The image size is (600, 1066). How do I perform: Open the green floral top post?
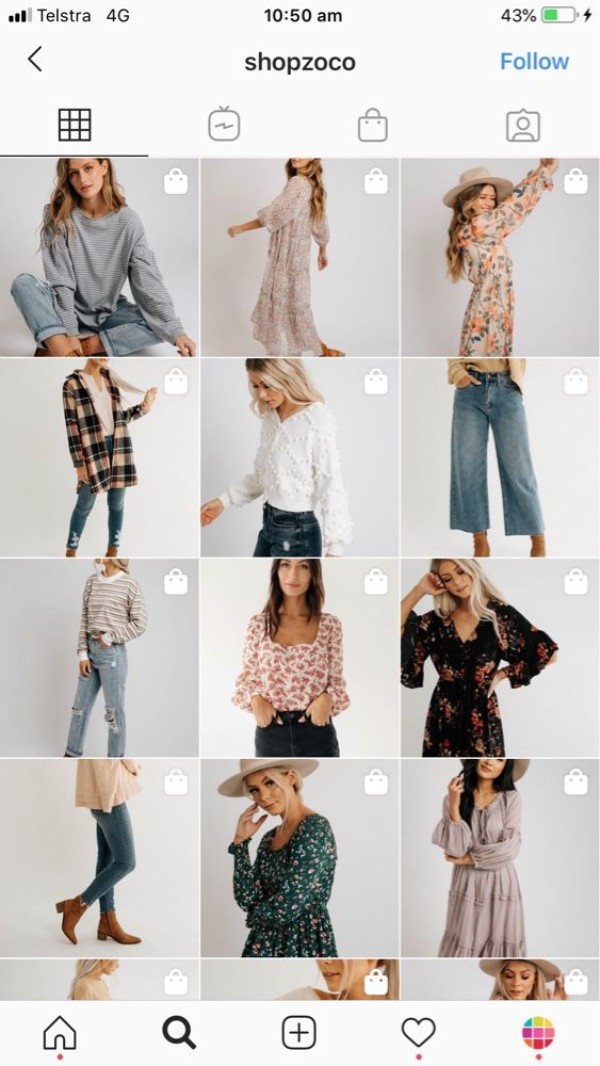point(299,857)
